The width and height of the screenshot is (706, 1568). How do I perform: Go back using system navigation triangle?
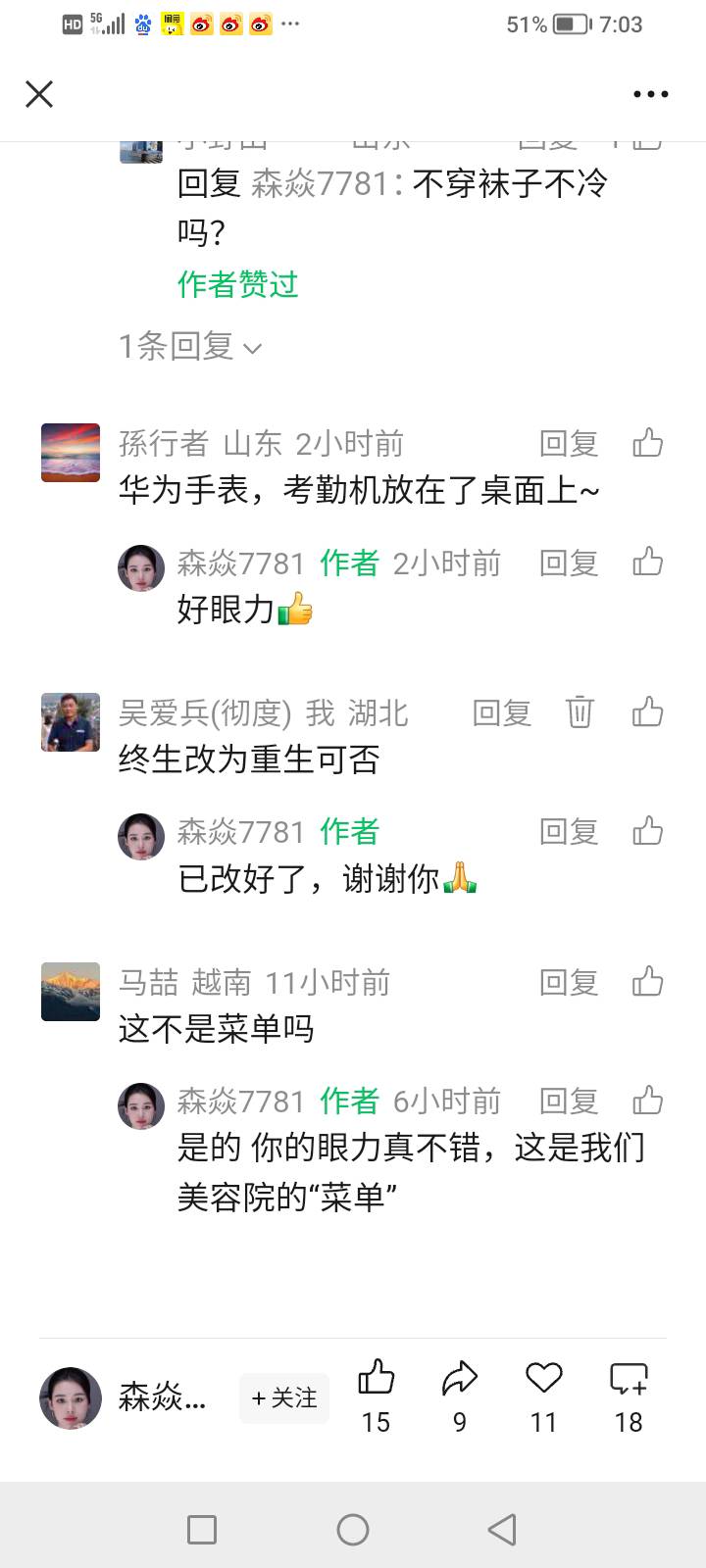pos(502,1530)
